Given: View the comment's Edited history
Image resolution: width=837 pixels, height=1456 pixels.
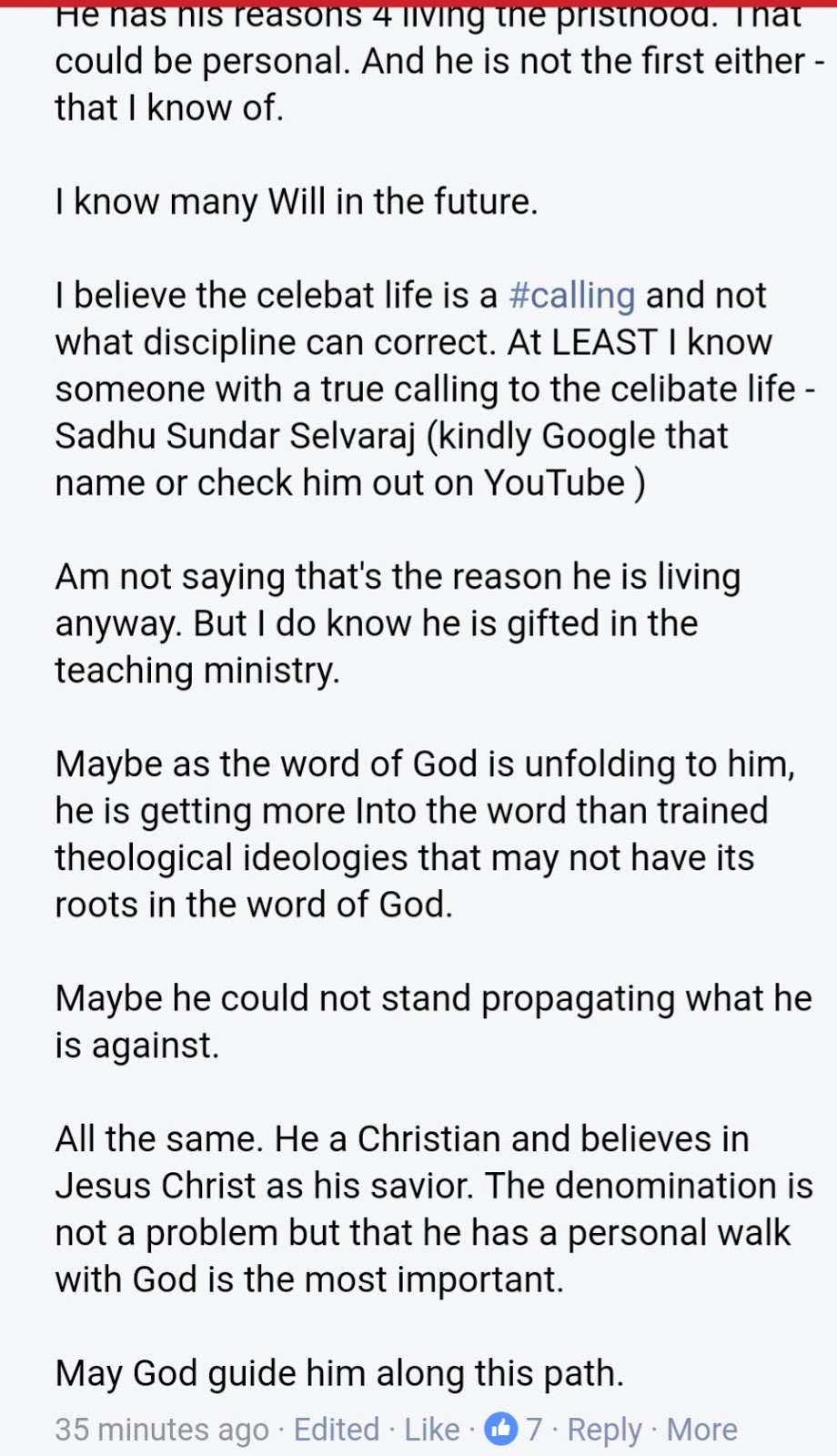Looking at the screenshot, I should [336, 1430].
